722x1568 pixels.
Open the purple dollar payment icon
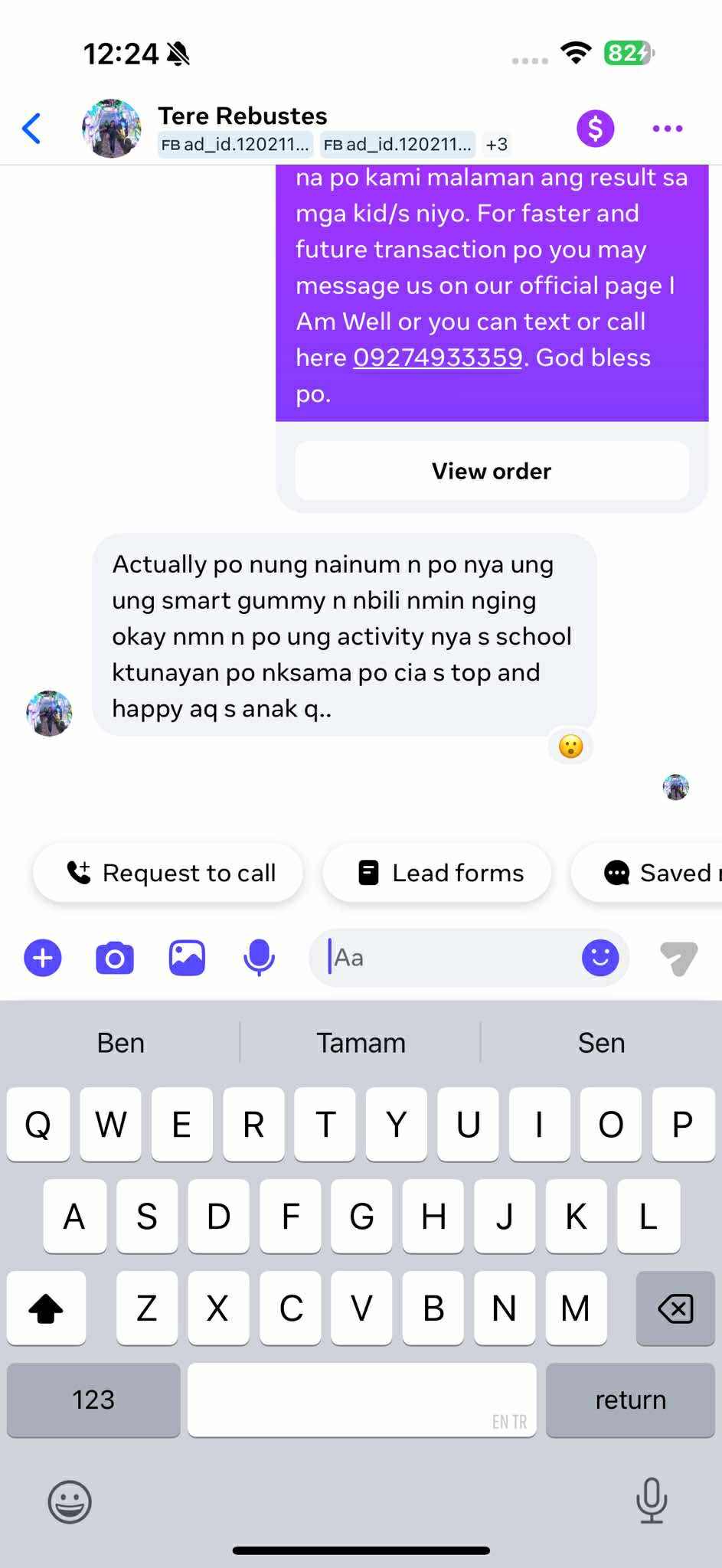pyautogui.click(x=595, y=128)
